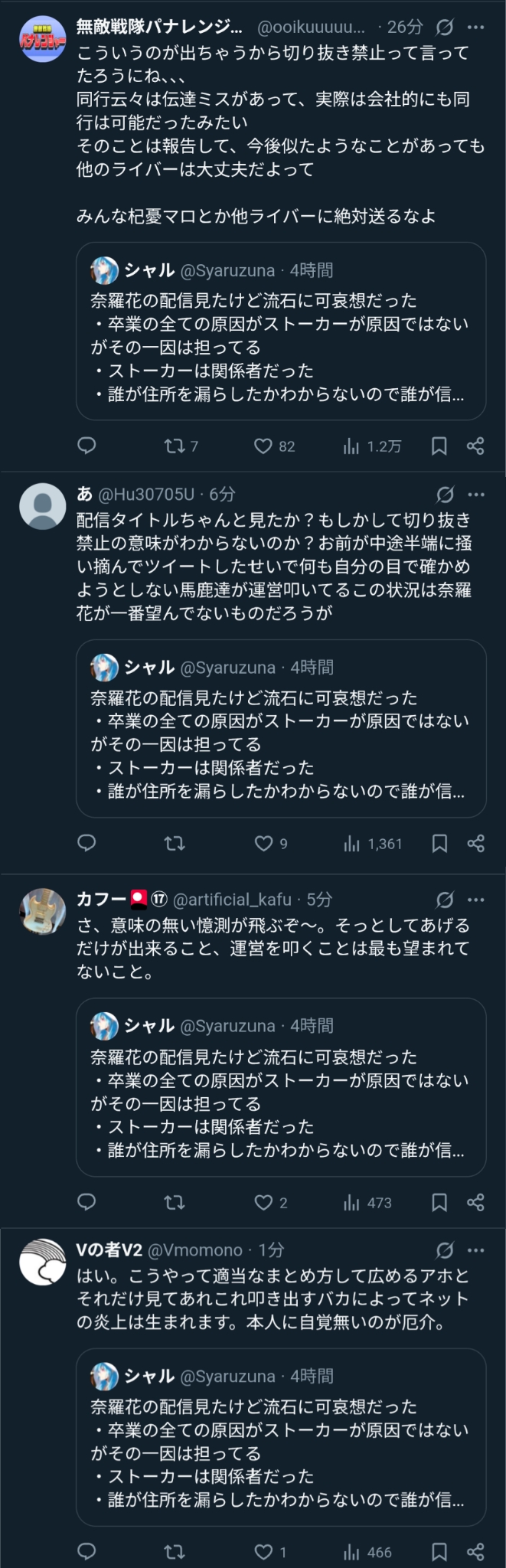
Task: Like the post by @Vmomono
Action: coord(263,1552)
